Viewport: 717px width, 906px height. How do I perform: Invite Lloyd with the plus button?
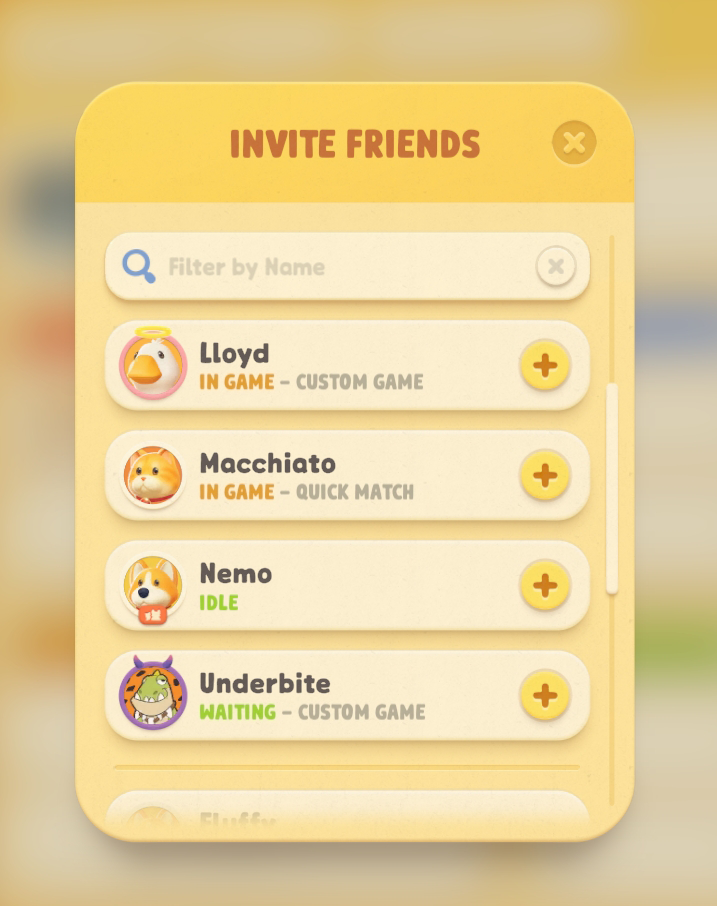coord(545,365)
